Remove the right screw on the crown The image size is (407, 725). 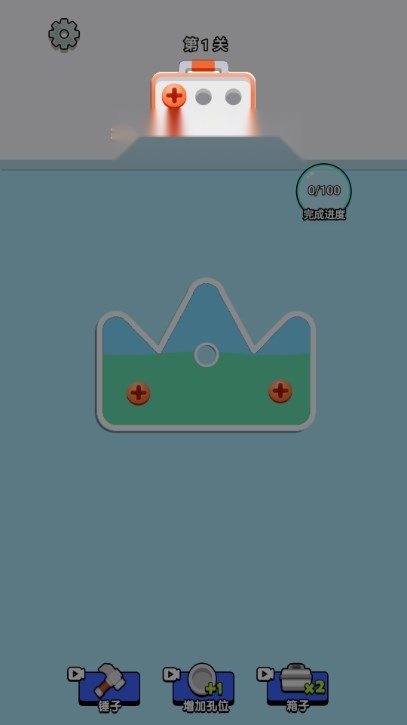(280, 391)
